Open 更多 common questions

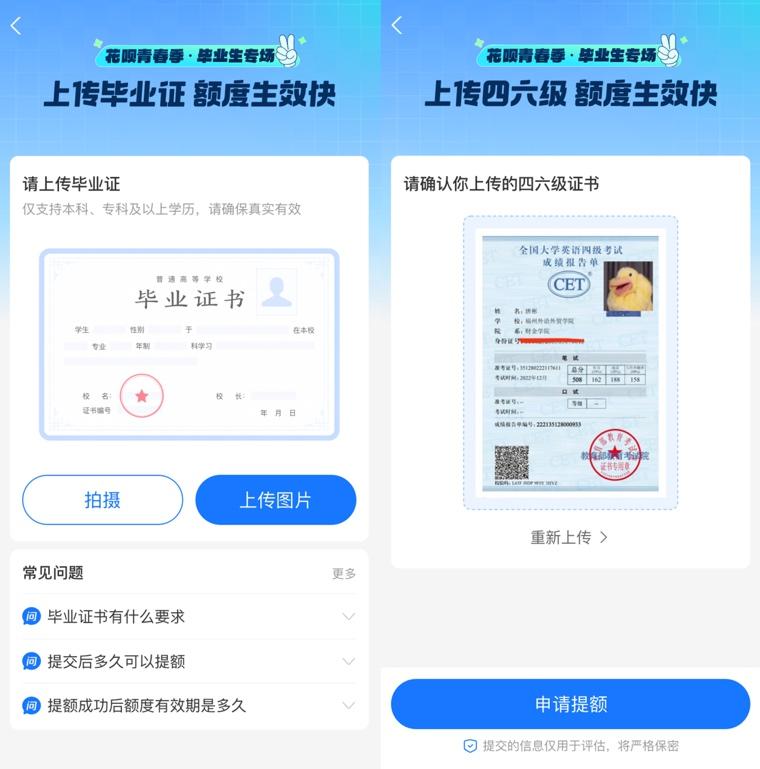[x=343, y=573]
